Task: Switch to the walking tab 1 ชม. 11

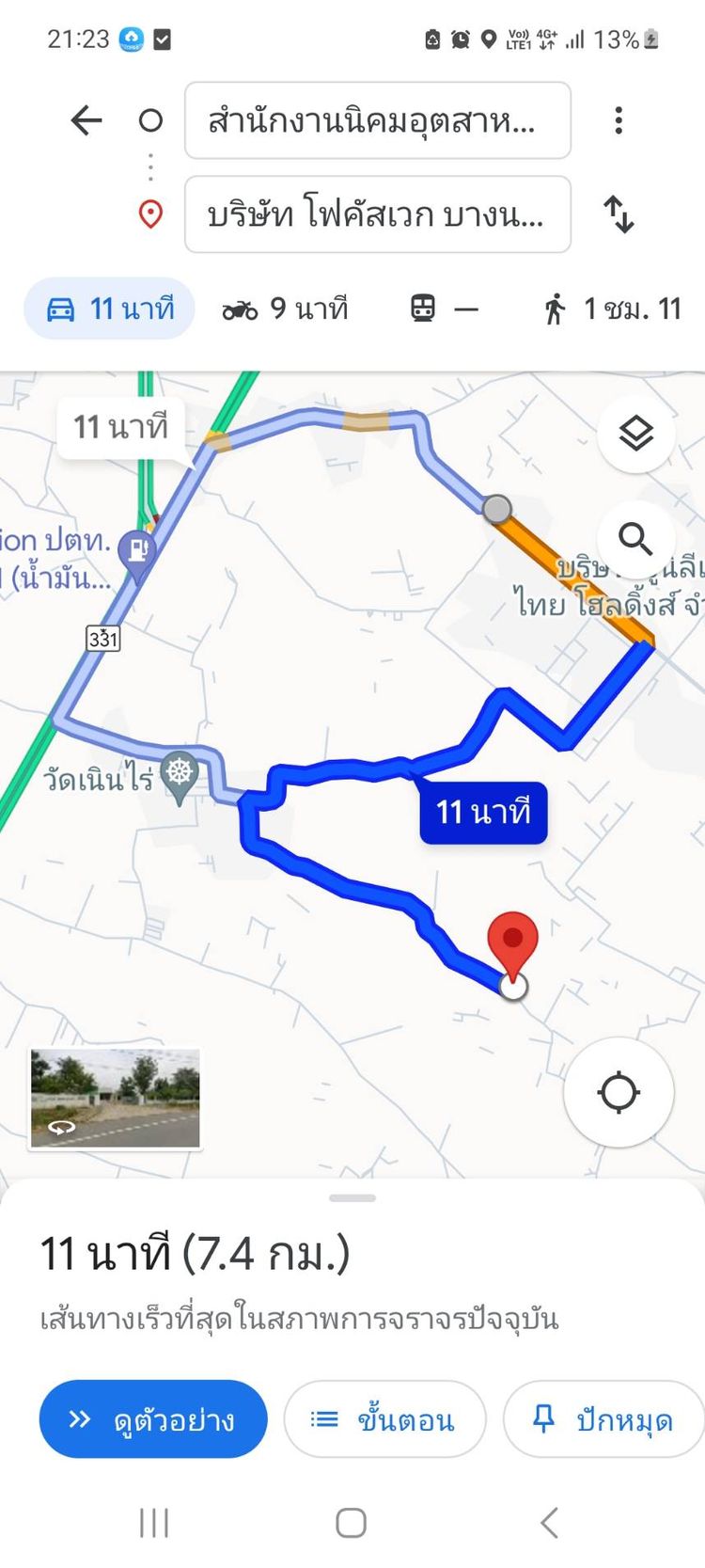Action: [611, 309]
